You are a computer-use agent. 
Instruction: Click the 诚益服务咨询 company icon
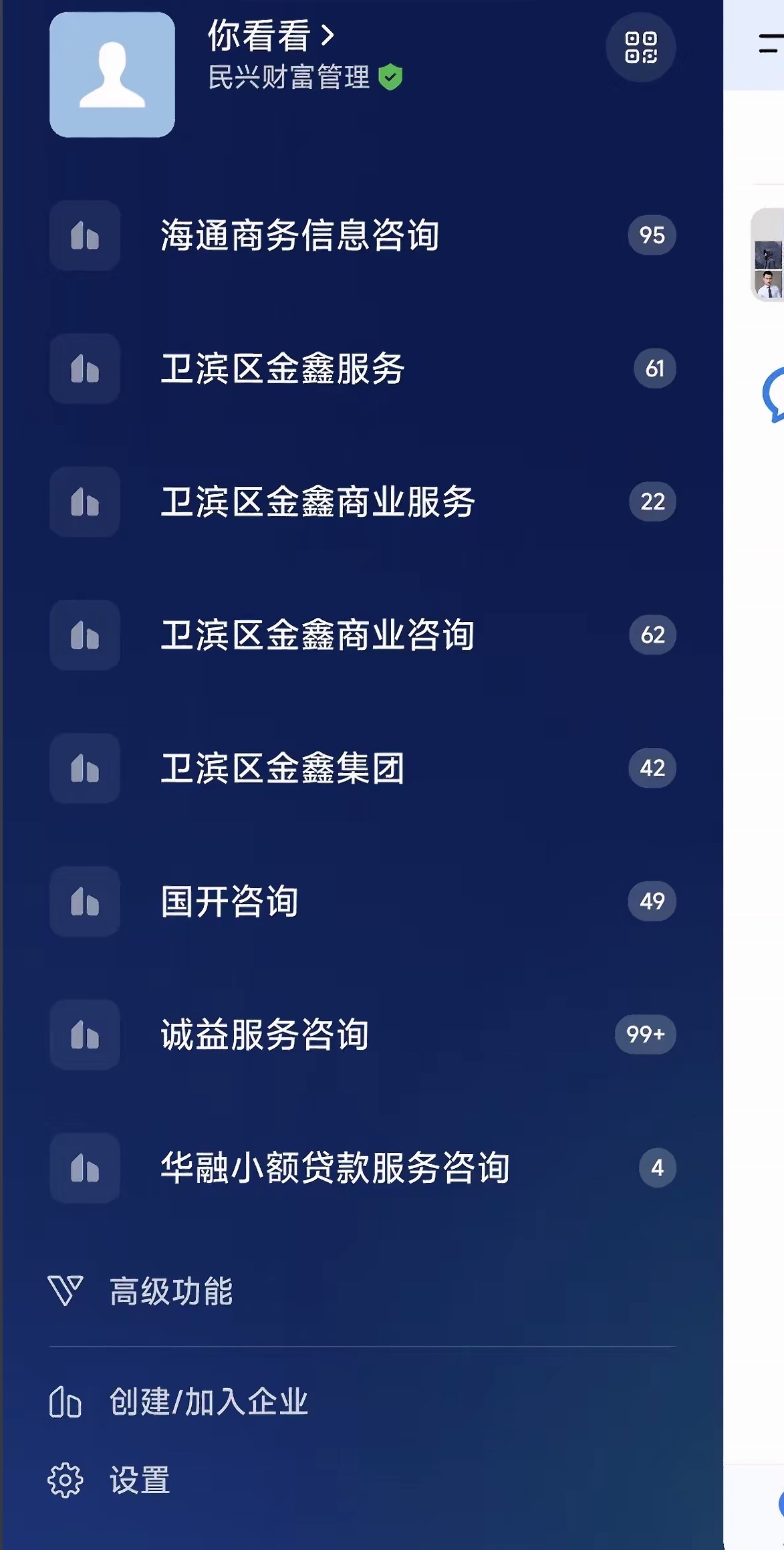(x=84, y=1035)
